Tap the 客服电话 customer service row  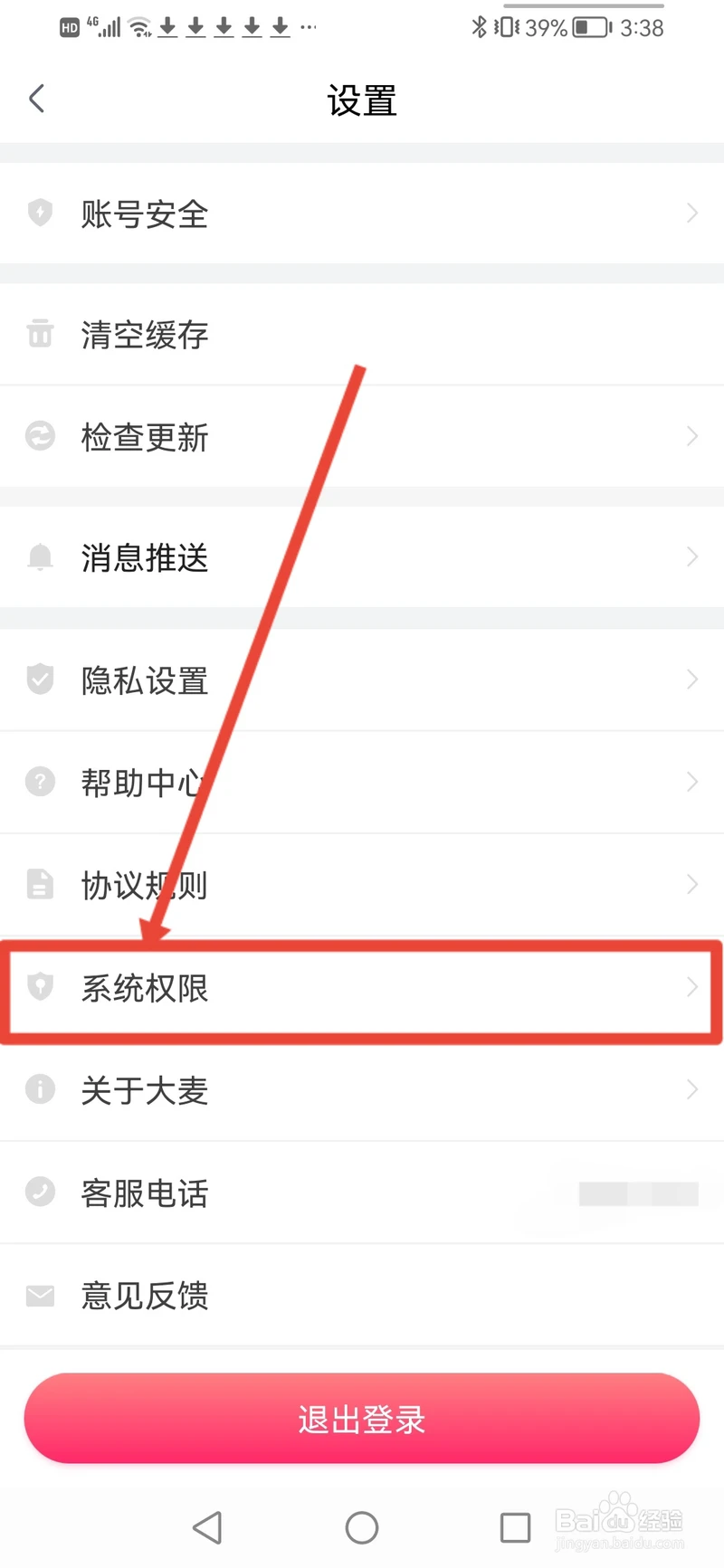pos(362,1193)
